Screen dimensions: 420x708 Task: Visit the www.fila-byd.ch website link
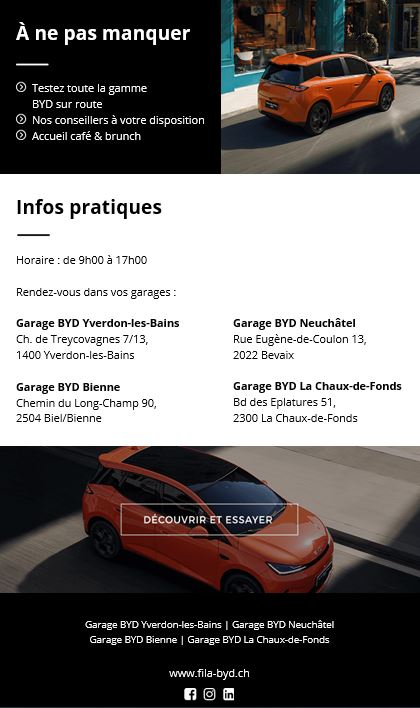tap(209, 673)
